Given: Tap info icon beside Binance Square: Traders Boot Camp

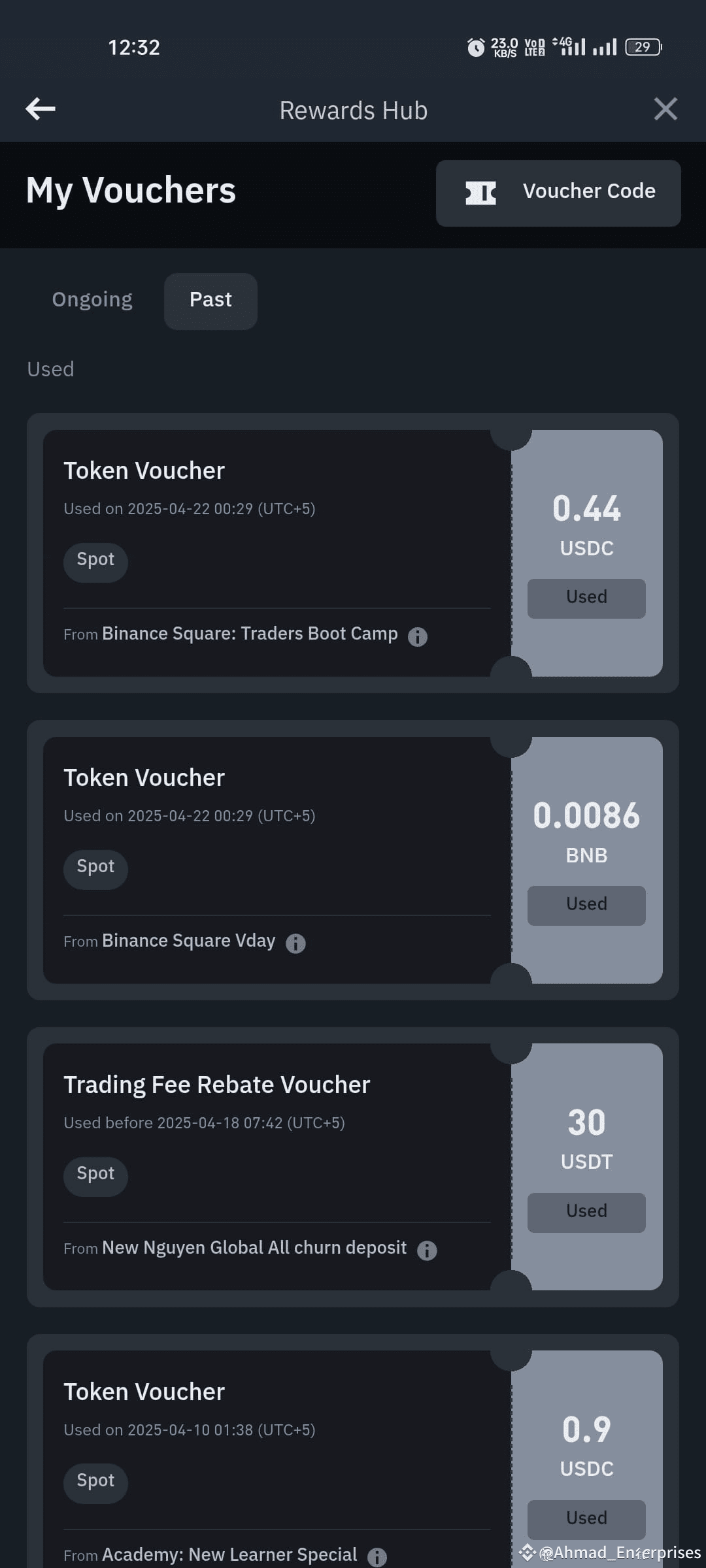Looking at the screenshot, I should coord(418,636).
